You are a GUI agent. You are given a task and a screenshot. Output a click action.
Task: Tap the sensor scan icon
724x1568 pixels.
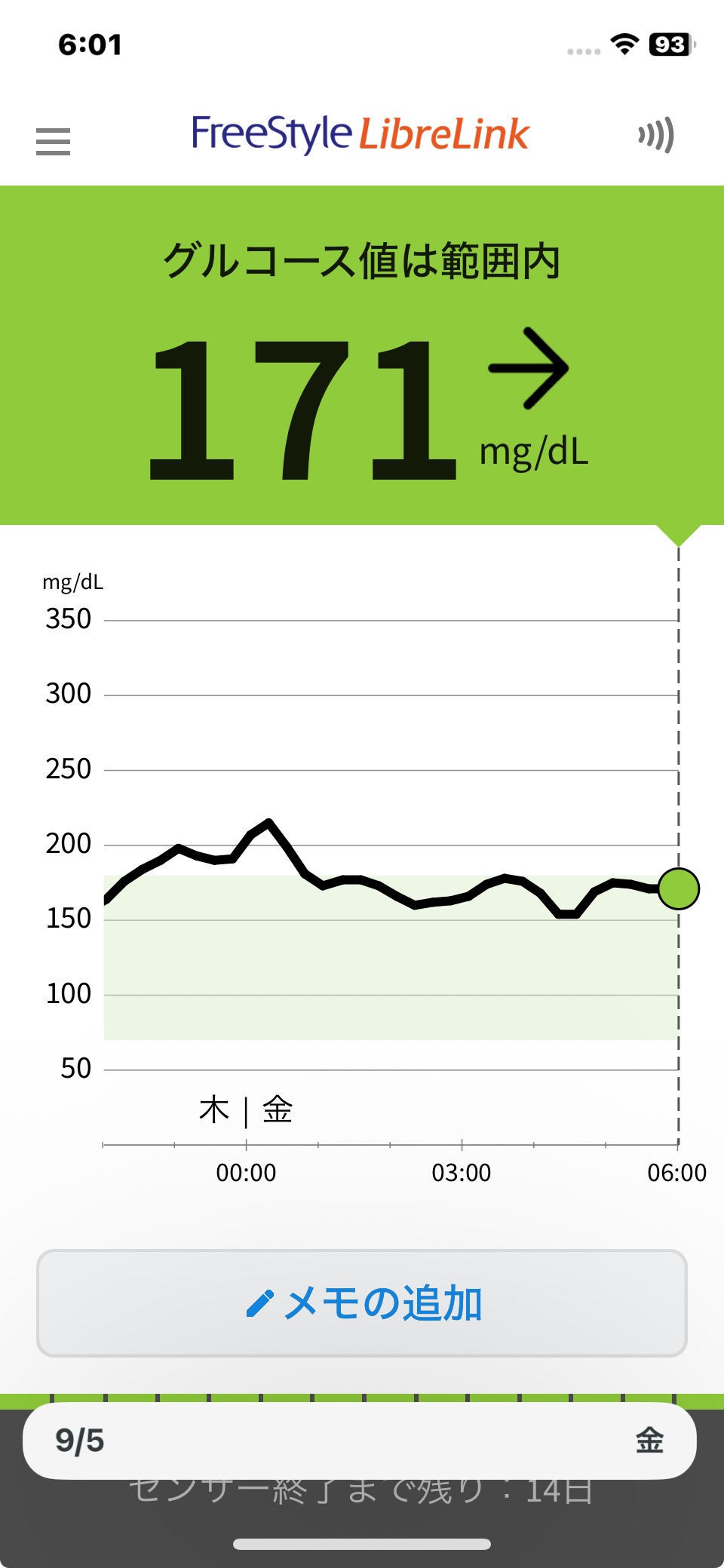[656, 136]
